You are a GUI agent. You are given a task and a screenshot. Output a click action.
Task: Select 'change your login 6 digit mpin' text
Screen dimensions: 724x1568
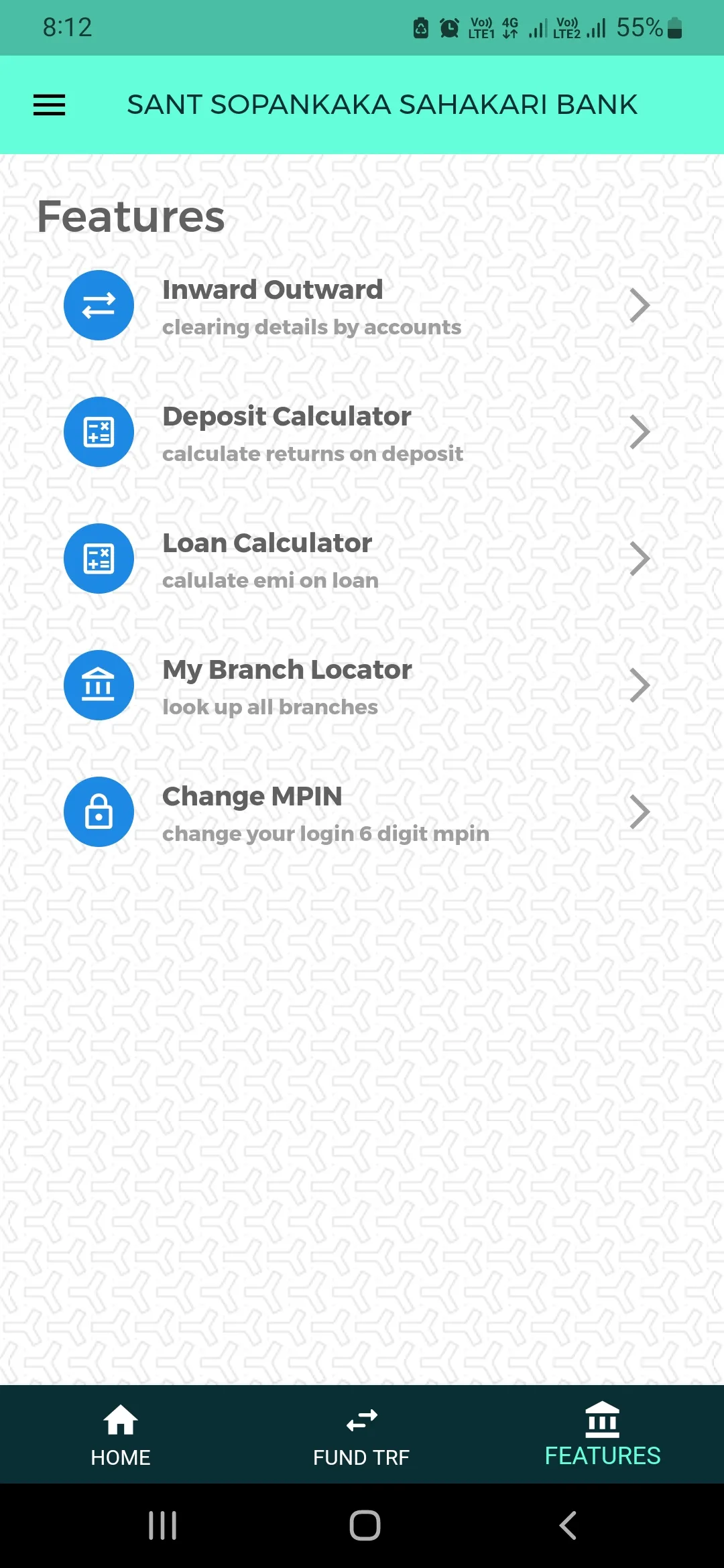tap(326, 834)
